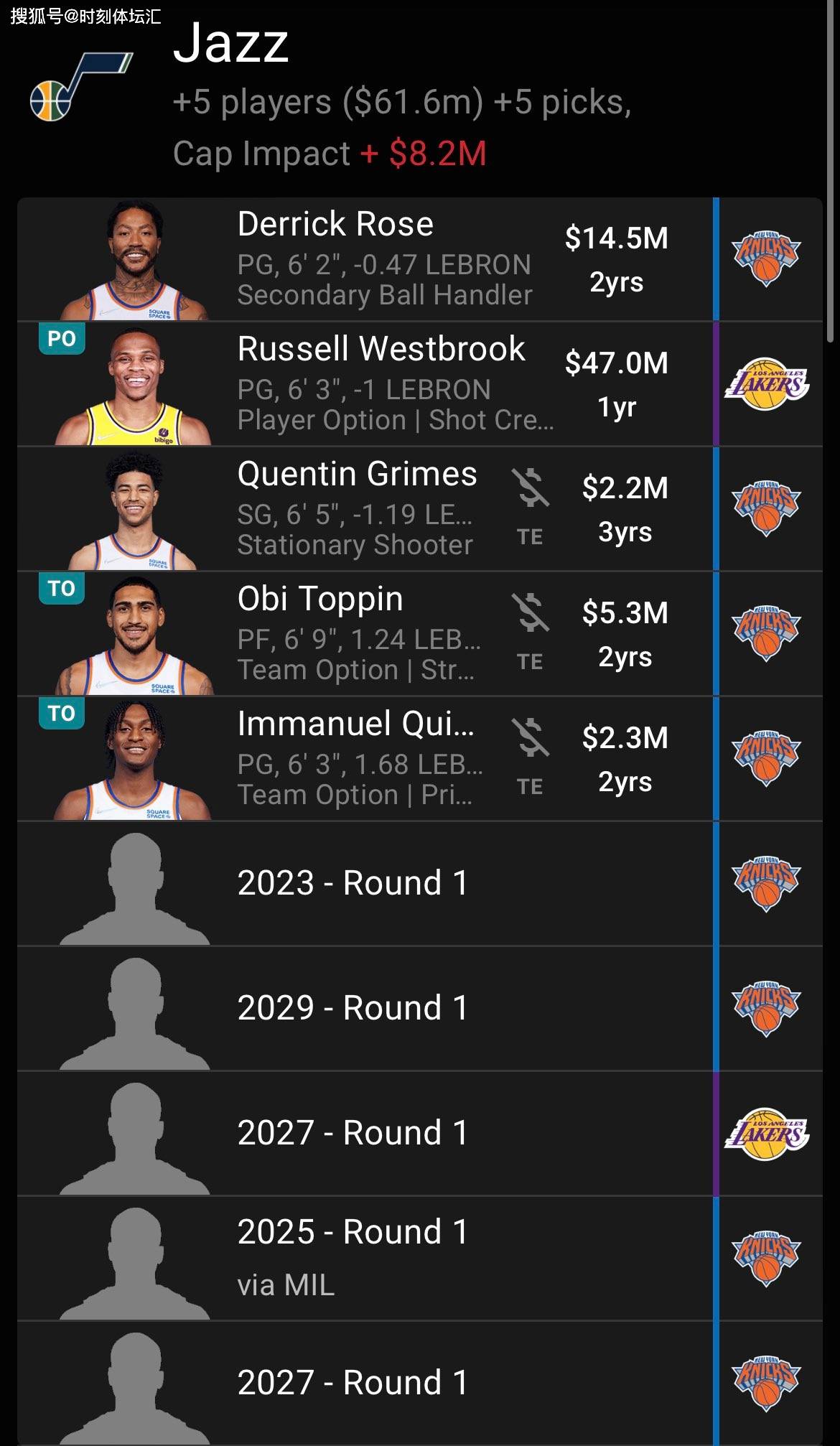This screenshot has width=840, height=1446.
Task: Tap Obi Toppin's player entry
Action: pos(420,634)
